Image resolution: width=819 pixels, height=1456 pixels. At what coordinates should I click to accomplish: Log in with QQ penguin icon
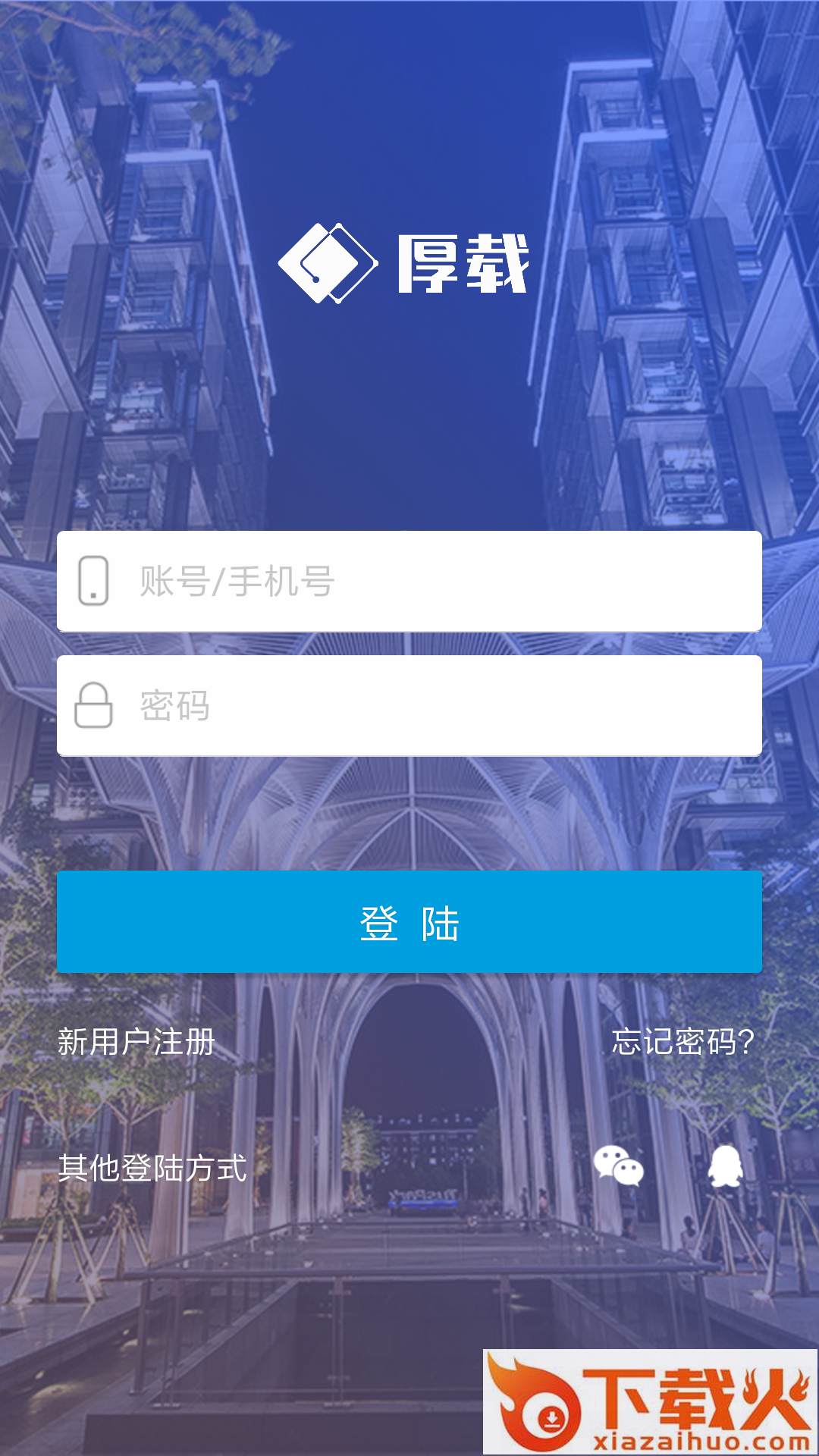pos(725,1166)
